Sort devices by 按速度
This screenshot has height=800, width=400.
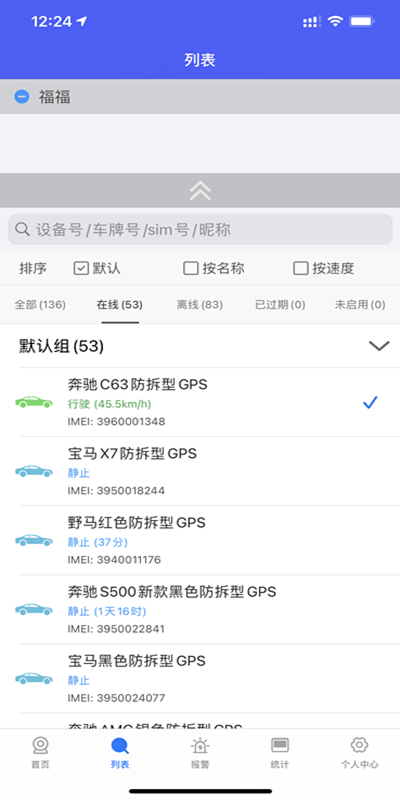(323, 268)
